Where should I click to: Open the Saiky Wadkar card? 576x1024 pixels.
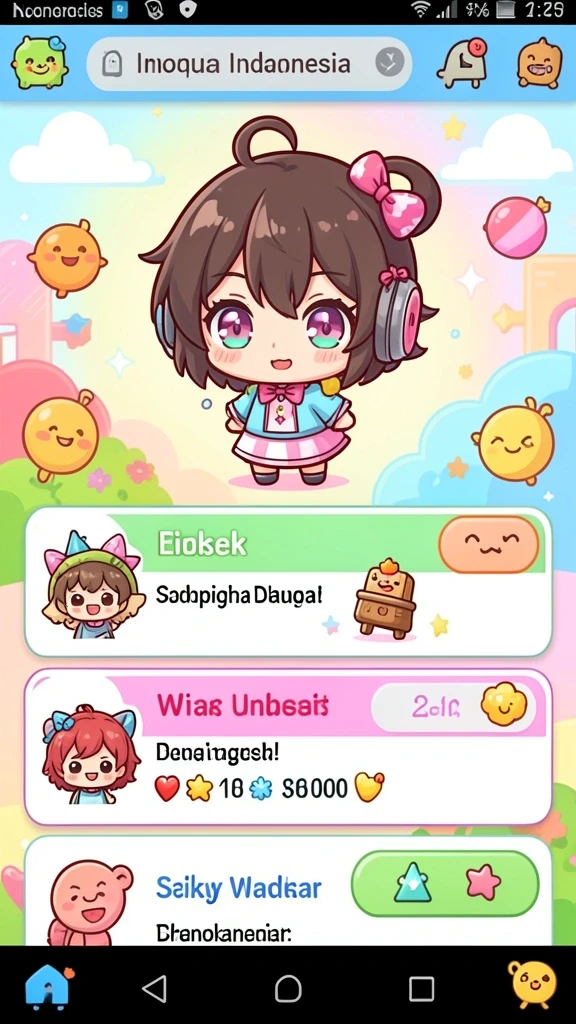point(288,891)
